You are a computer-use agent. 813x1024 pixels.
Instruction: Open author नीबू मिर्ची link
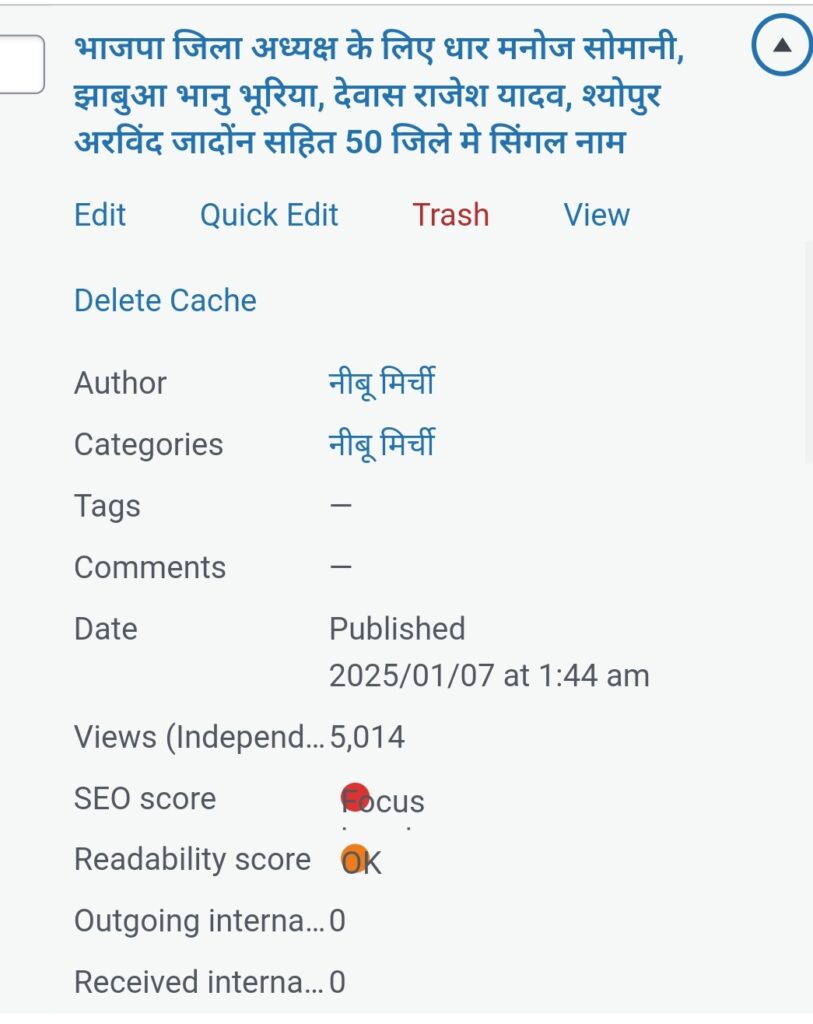coord(382,383)
